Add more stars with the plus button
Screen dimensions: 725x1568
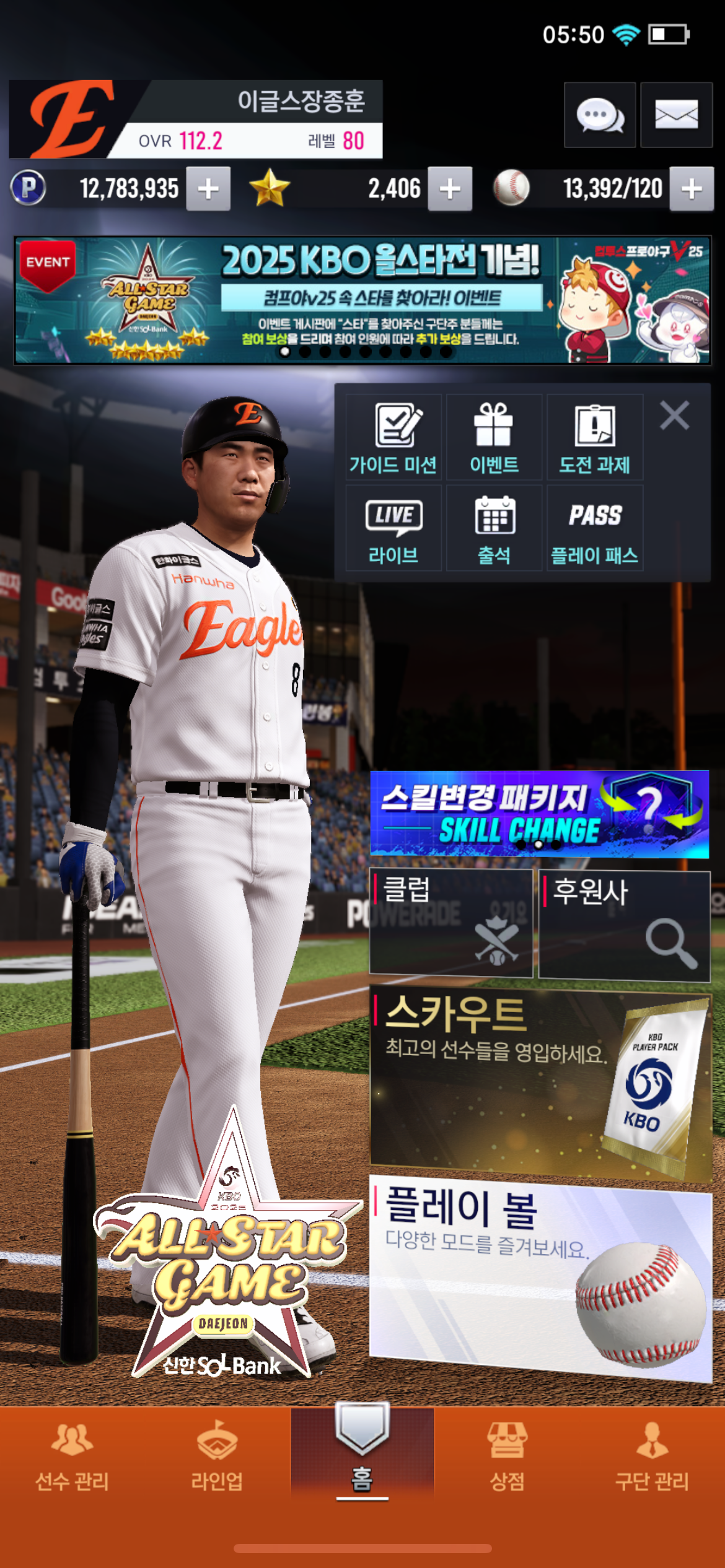coord(450,189)
